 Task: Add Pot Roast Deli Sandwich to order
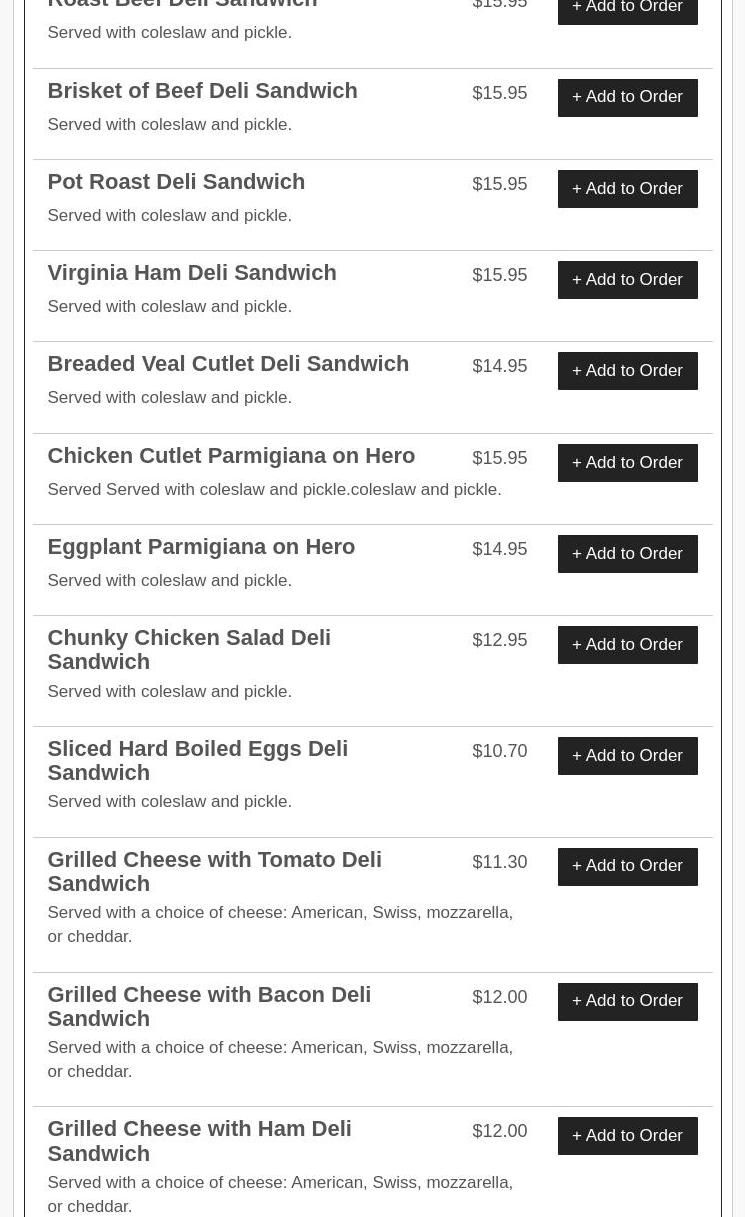[627, 189]
